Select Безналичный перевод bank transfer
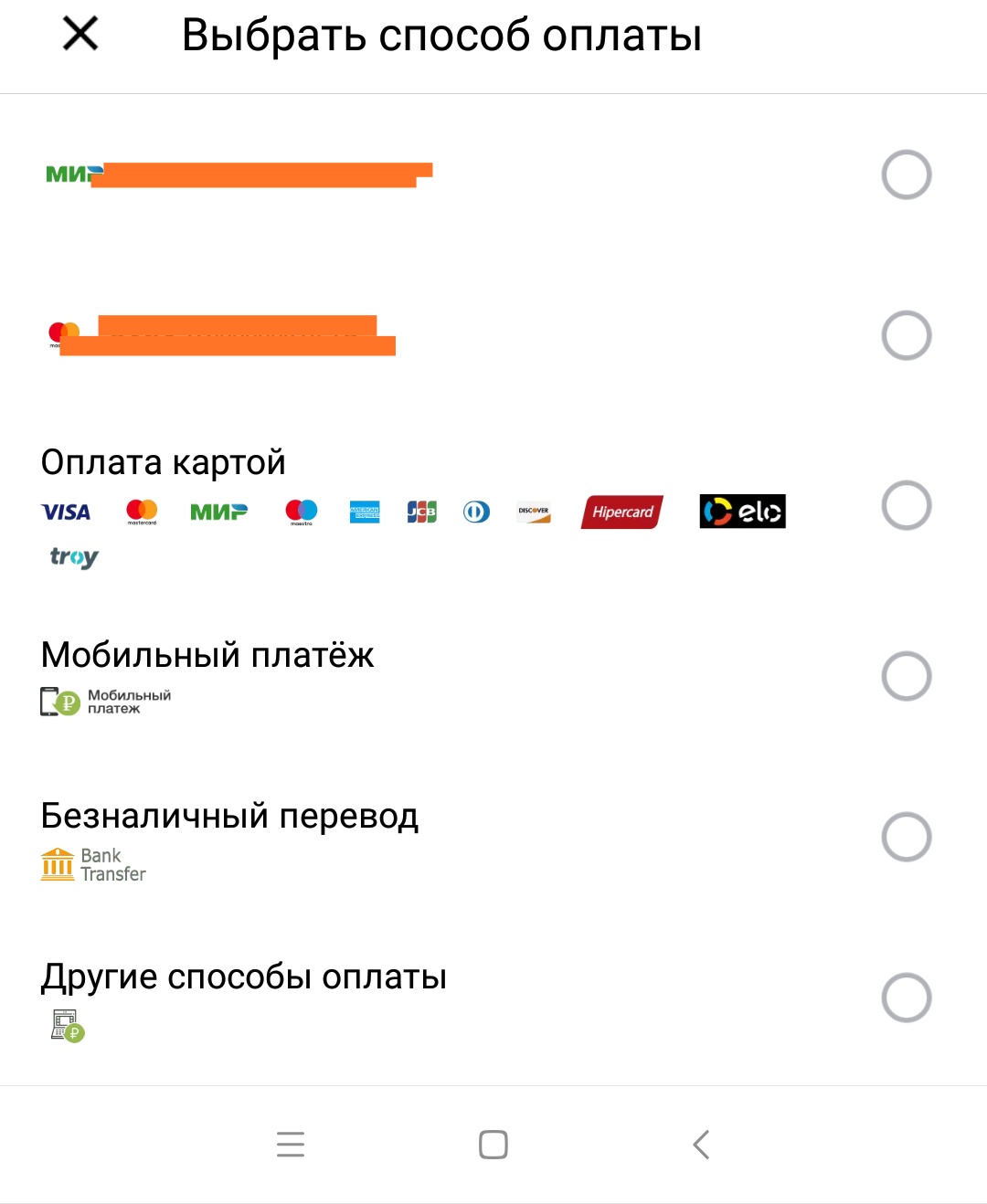This screenshot has height=1204, width=987. coord(906,837)
